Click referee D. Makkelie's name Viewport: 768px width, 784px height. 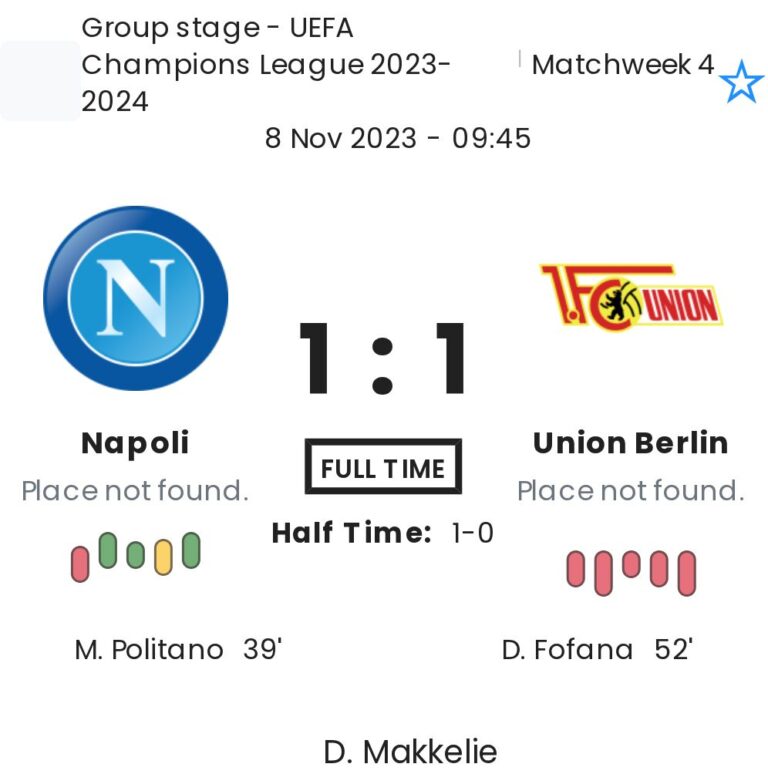(410, 751)
